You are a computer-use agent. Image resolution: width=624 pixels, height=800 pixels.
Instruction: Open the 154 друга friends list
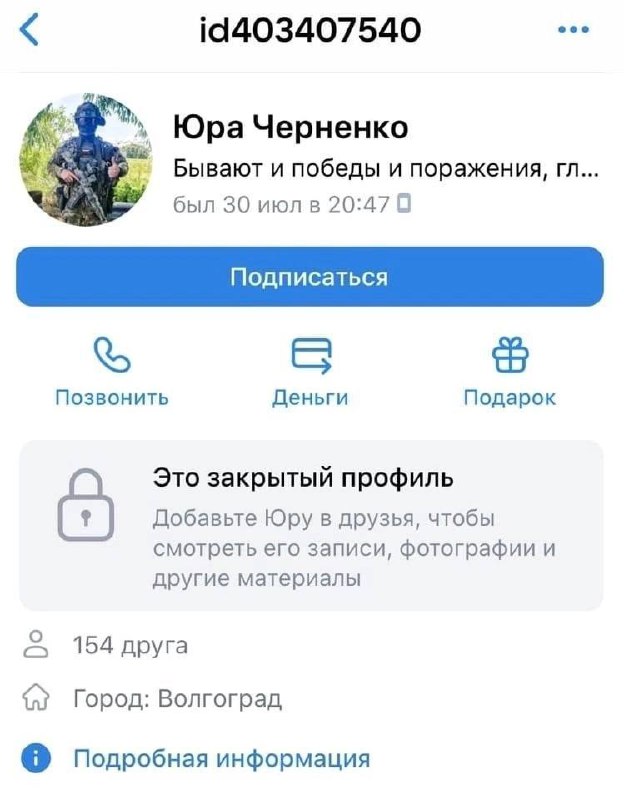130,646
